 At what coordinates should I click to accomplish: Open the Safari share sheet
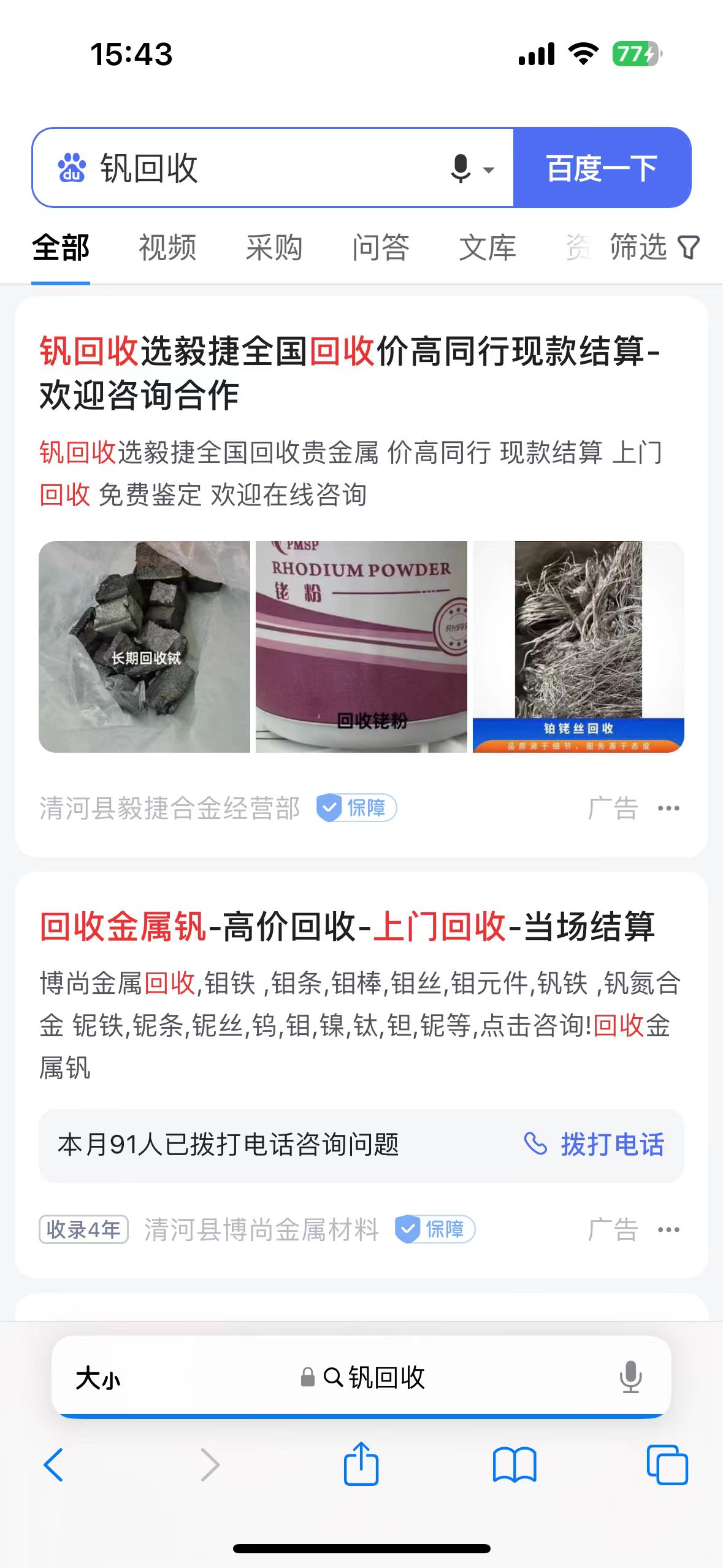[x=361, y=1464]
